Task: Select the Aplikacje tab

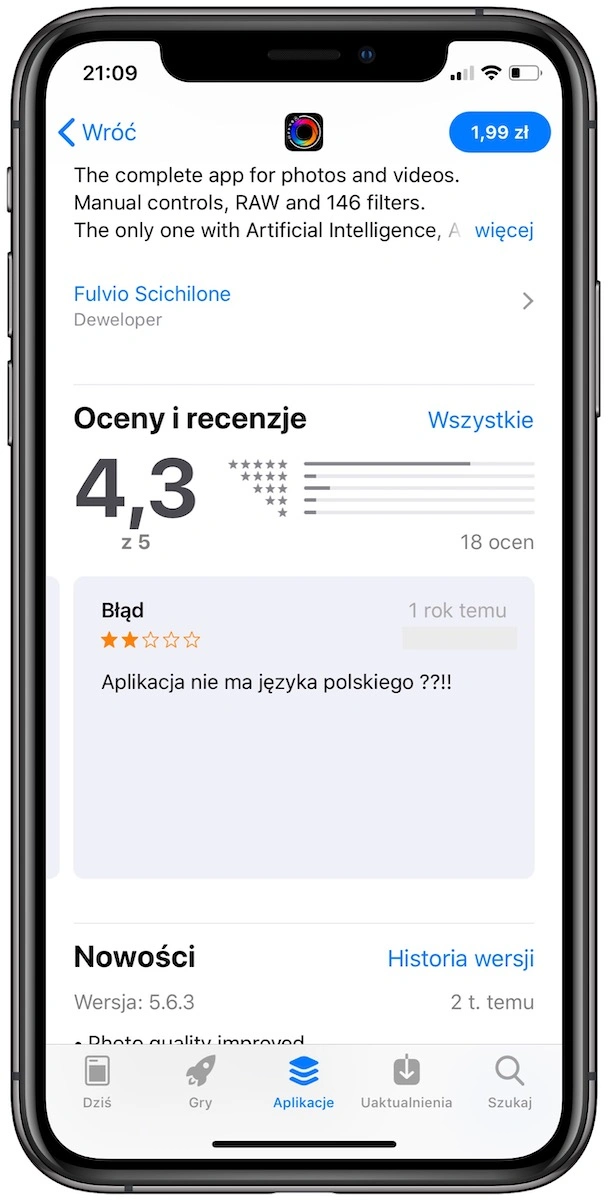Action: [x=303, y=1081]
